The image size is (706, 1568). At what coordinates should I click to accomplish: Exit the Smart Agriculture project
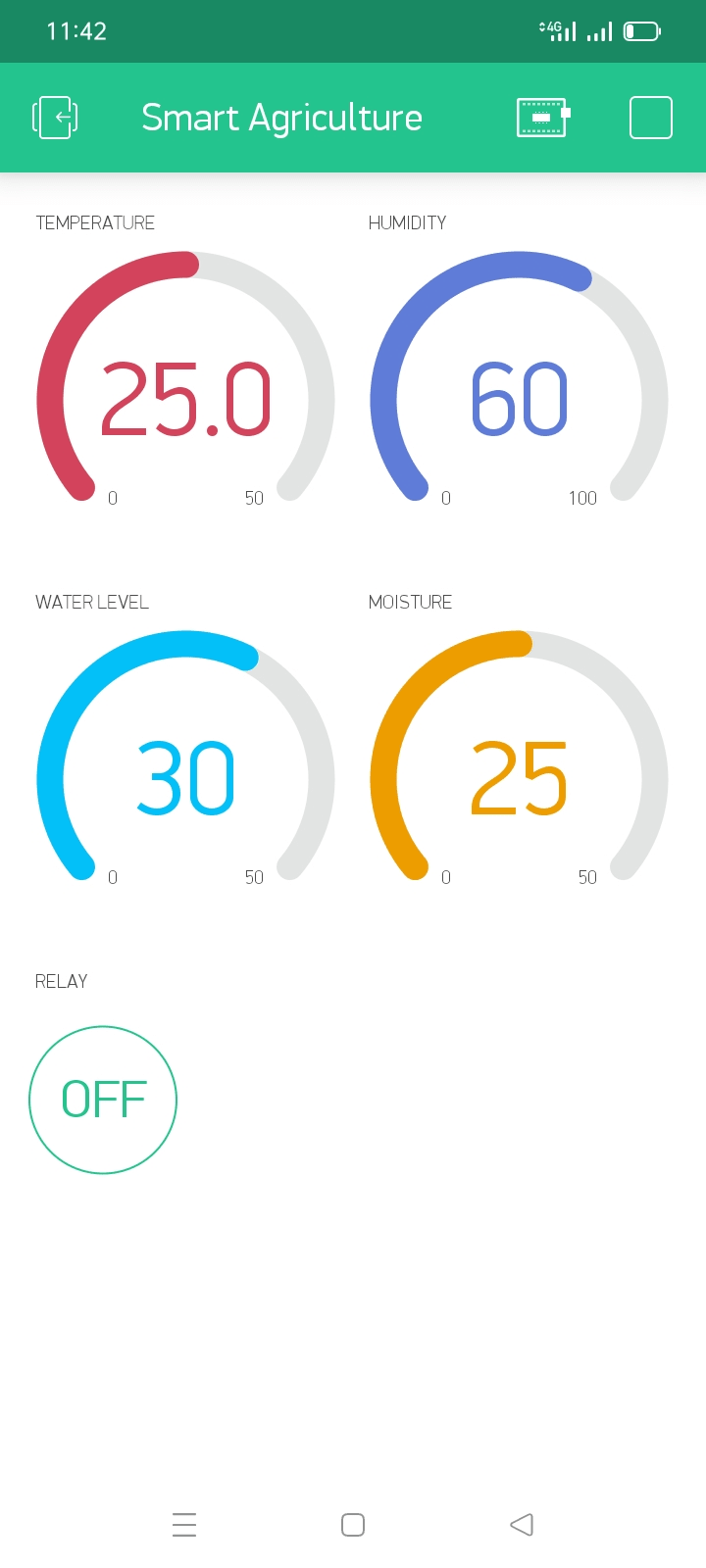click(55, 119)
